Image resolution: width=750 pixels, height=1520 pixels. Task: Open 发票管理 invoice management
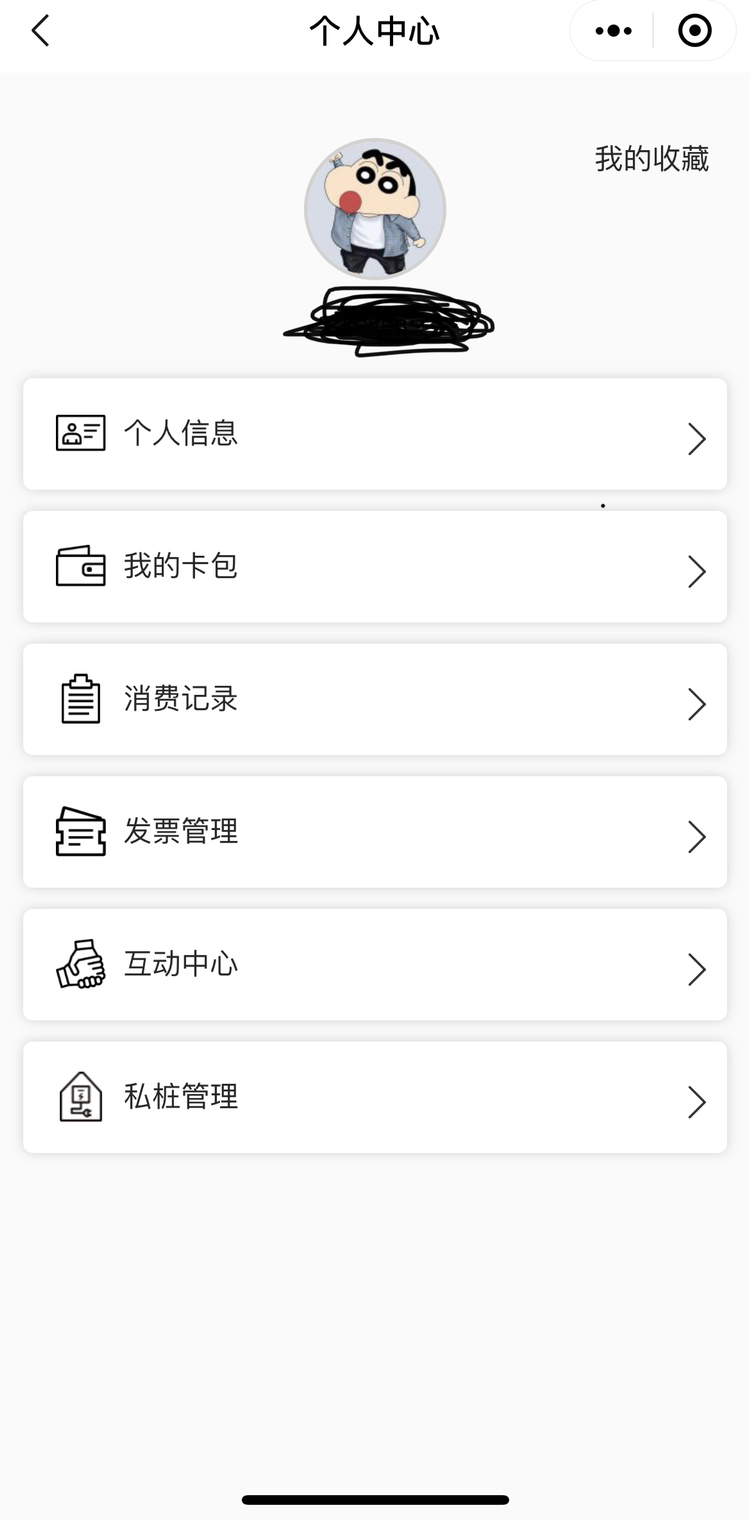tap(375, 832)
